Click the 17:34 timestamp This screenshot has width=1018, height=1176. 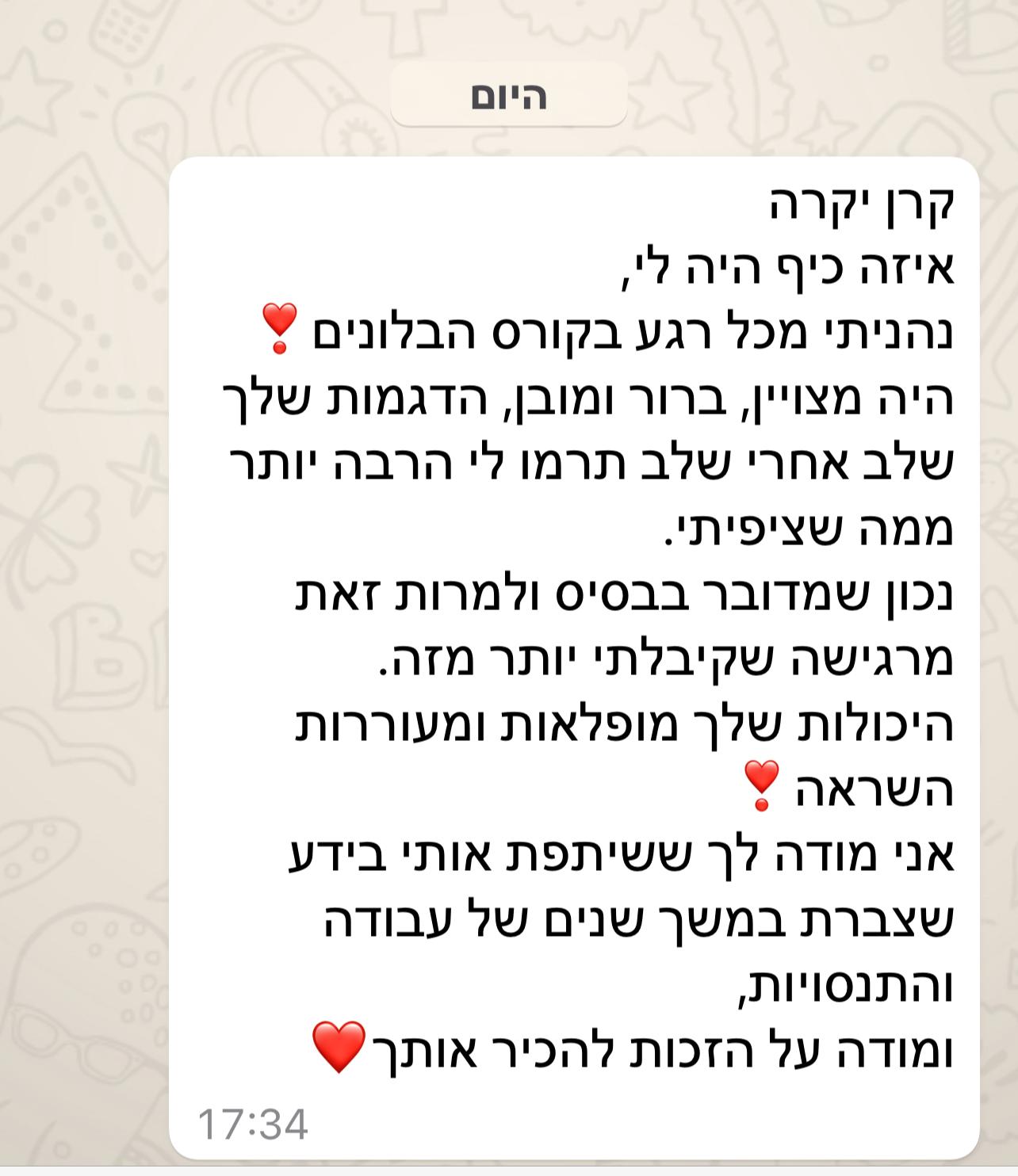[252, 1124]
